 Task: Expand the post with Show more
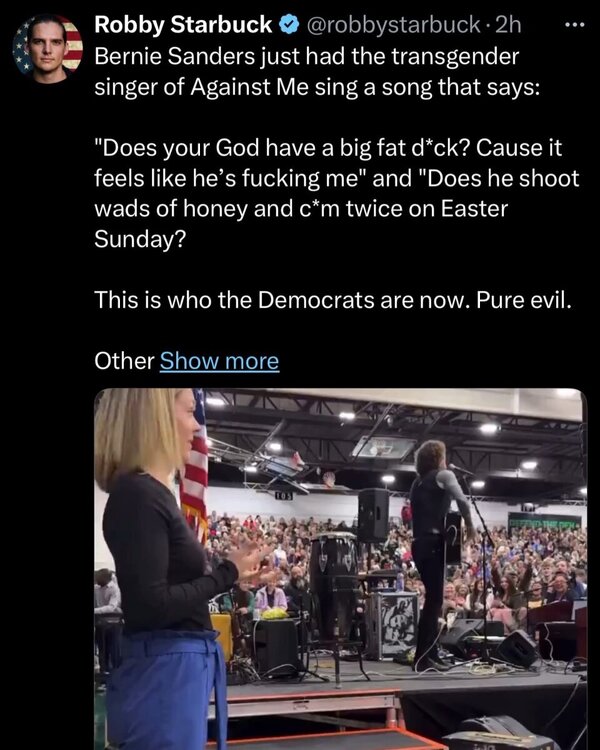pyautogui.click(x=219, y=360)
